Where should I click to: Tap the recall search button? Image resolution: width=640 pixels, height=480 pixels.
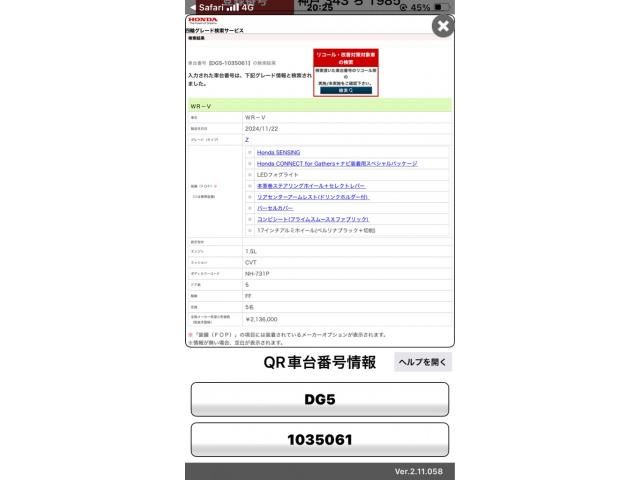click(x=344, y=90)
